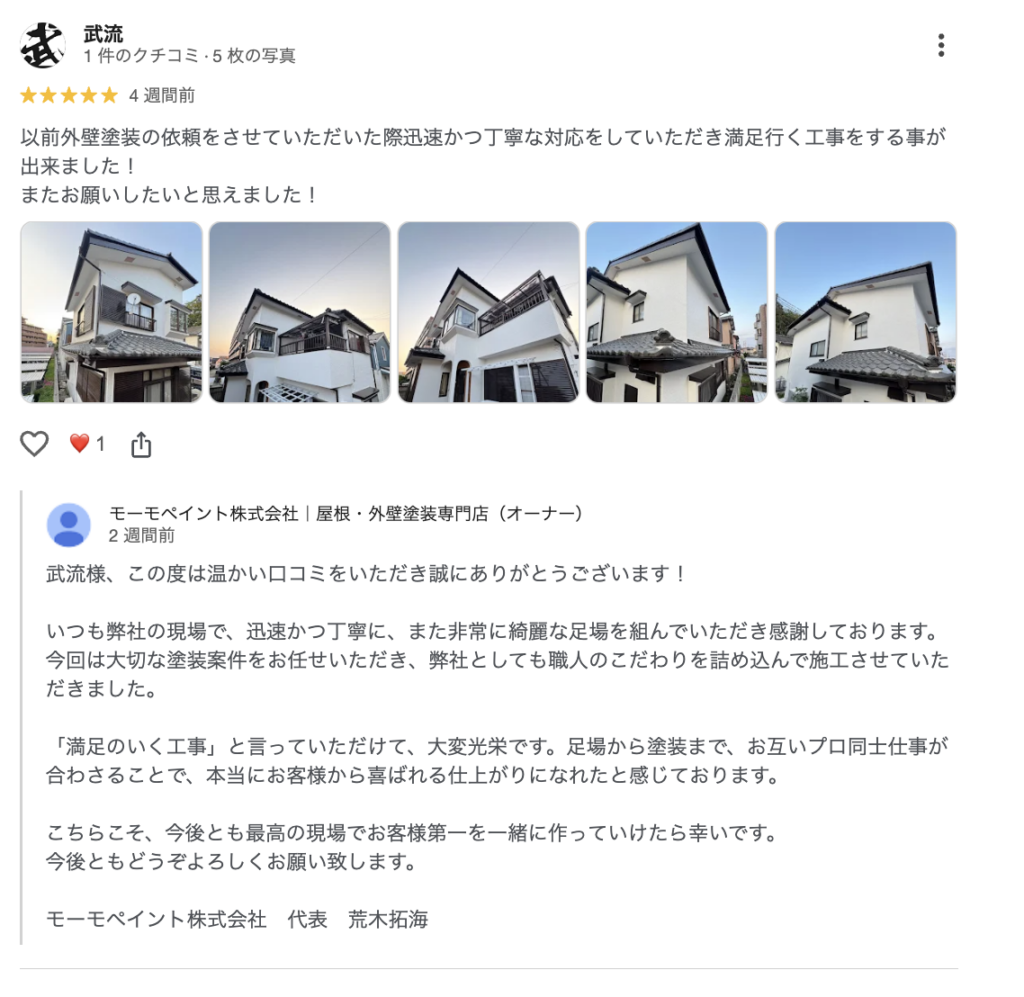1024x997 pixels.
Task: View the fifth and last house photo
Action: click(x=865, y=312)
